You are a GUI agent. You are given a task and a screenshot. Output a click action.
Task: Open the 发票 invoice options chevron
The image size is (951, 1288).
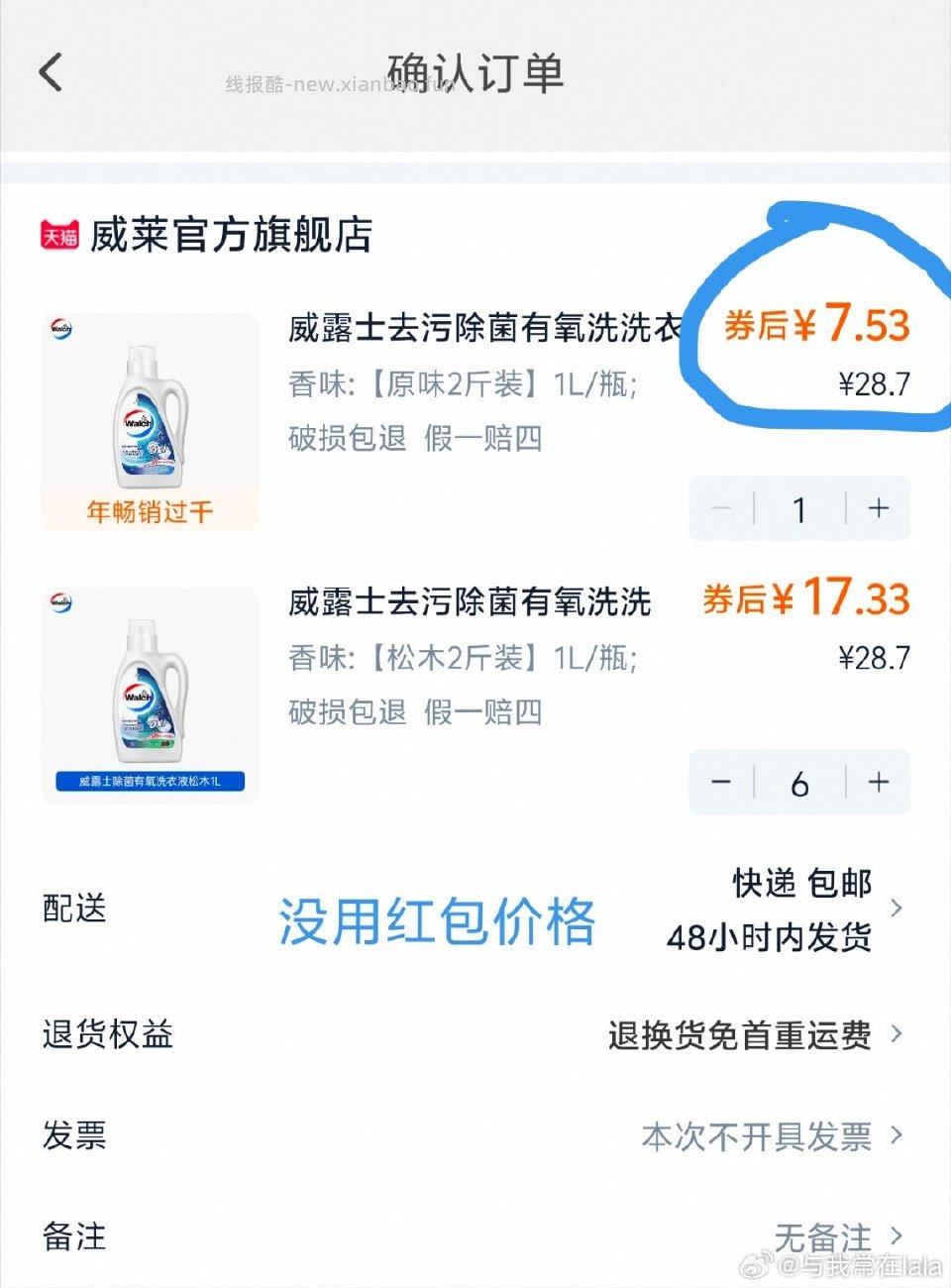click(x=895, y=1137)
